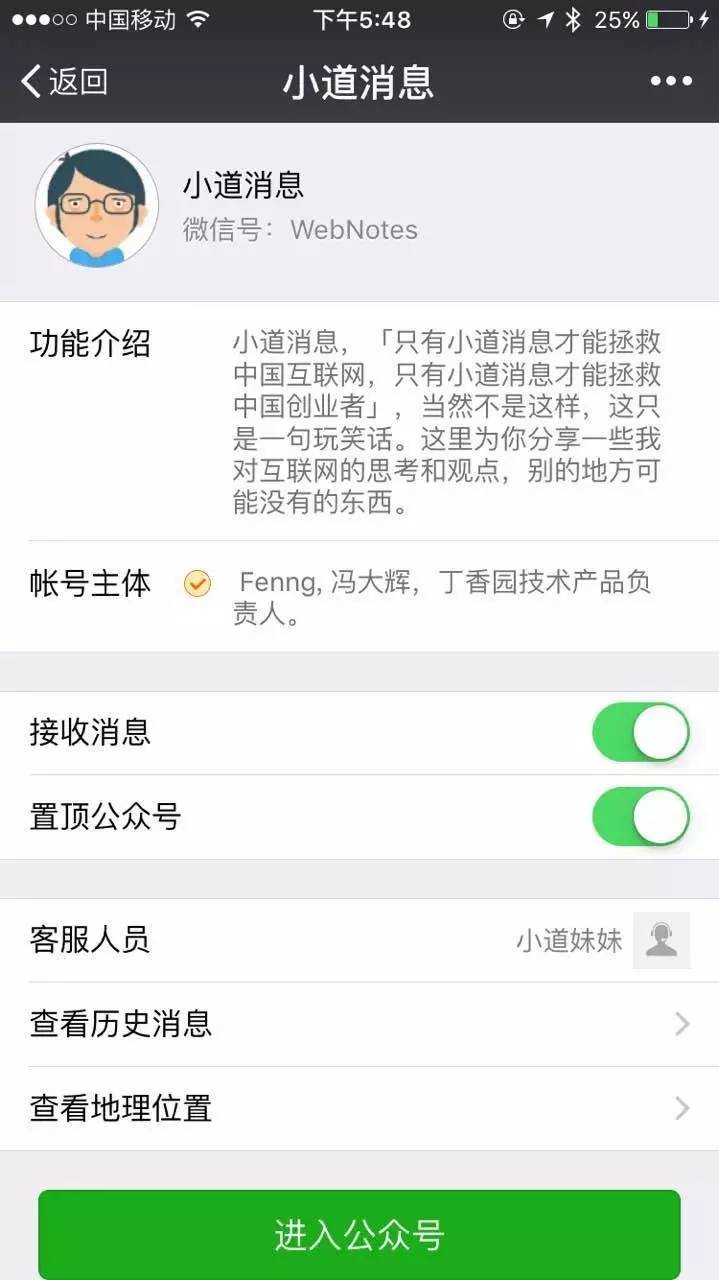Open the three-dot overflow menu
The image size is (719, 1280).
671,81
